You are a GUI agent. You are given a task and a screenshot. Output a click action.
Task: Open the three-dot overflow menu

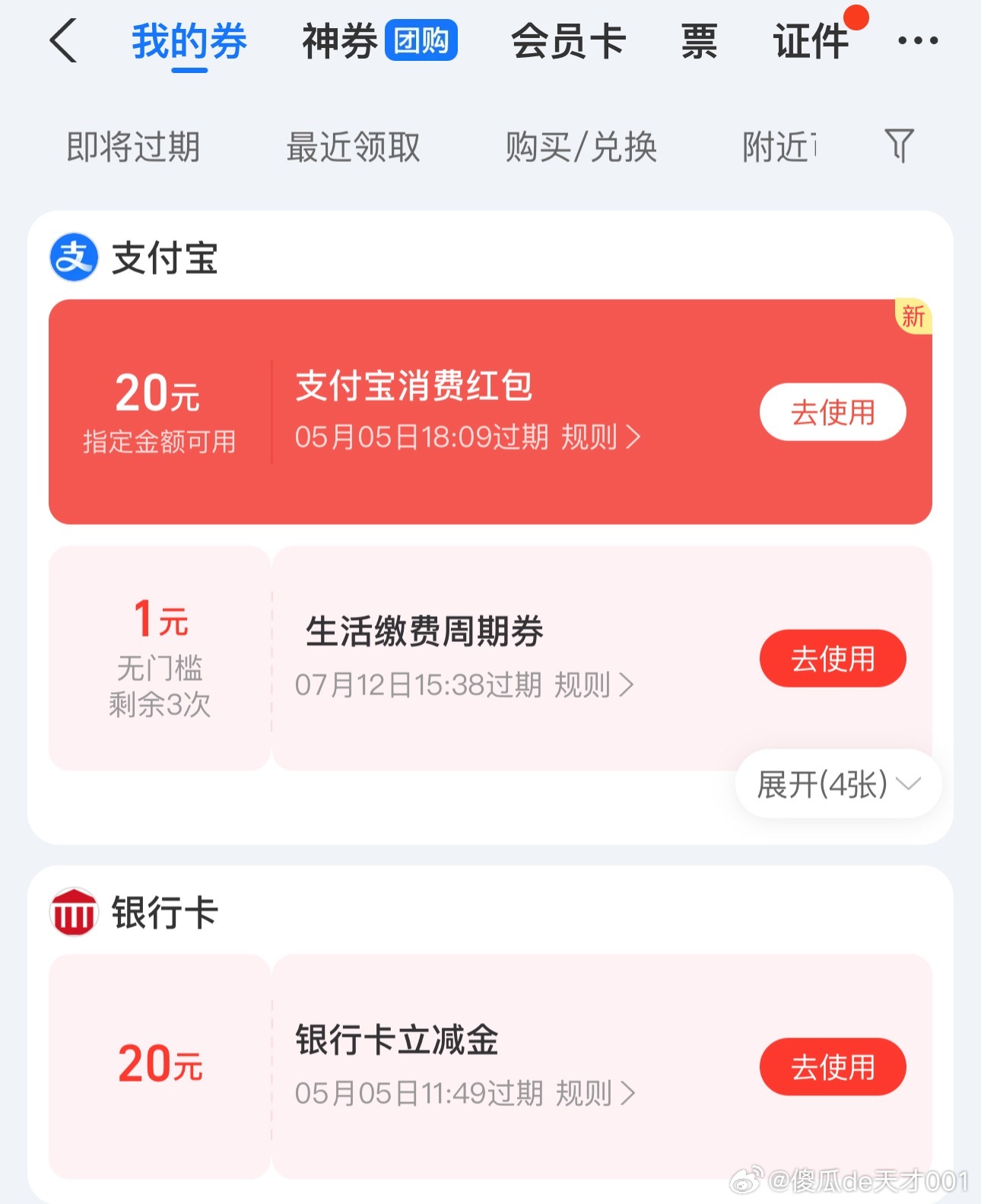[x=917, y=40]
